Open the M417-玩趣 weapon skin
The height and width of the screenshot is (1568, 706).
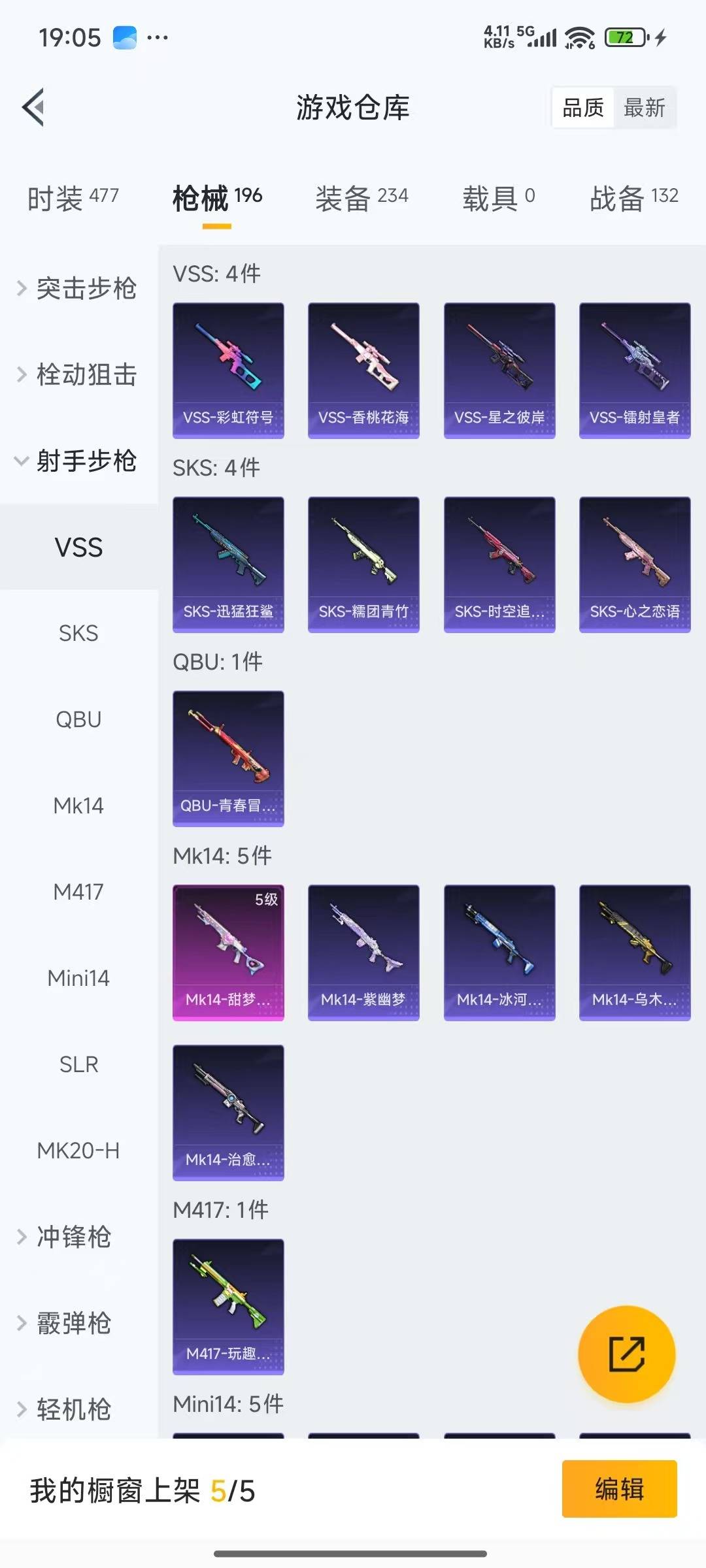(x=227, y=1307)
